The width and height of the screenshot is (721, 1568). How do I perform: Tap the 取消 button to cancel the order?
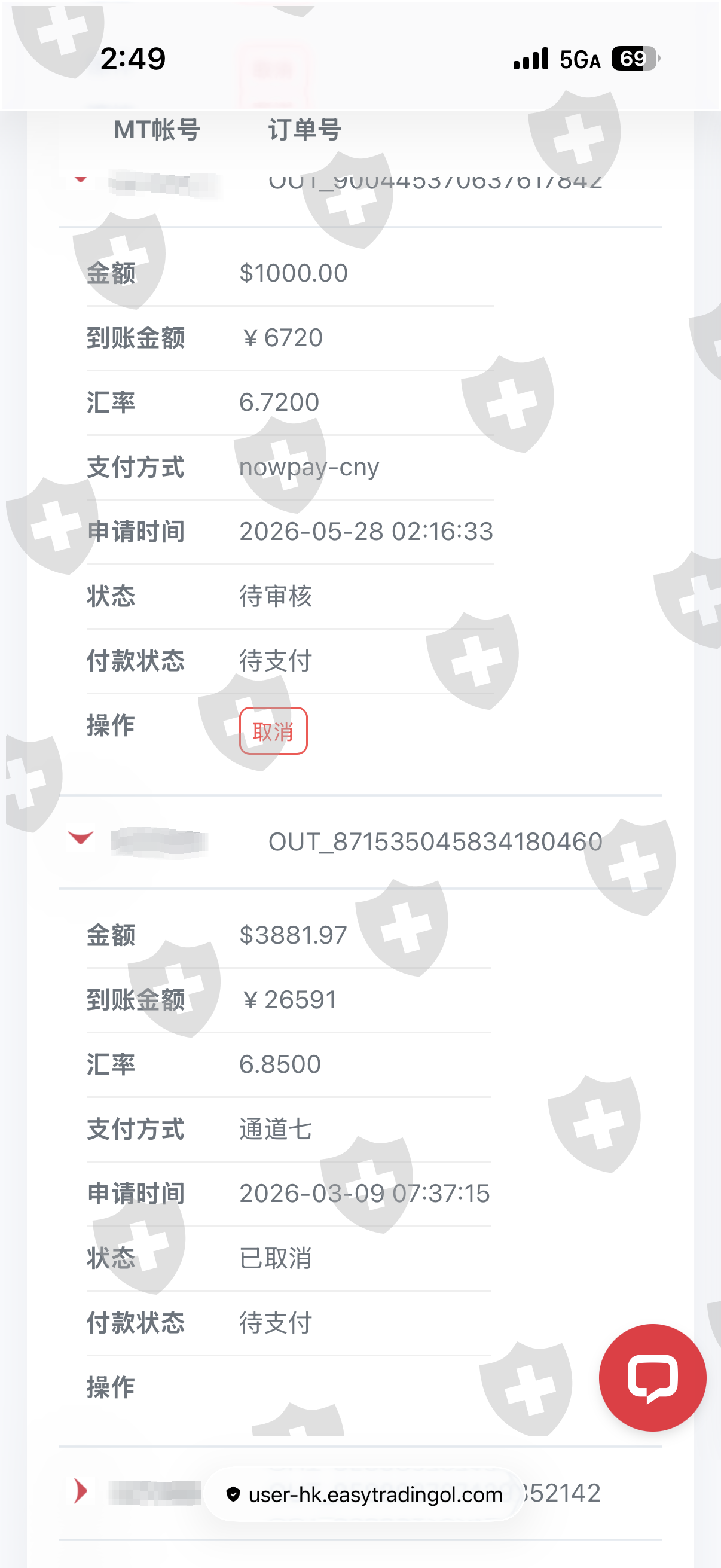click(273, 730)
